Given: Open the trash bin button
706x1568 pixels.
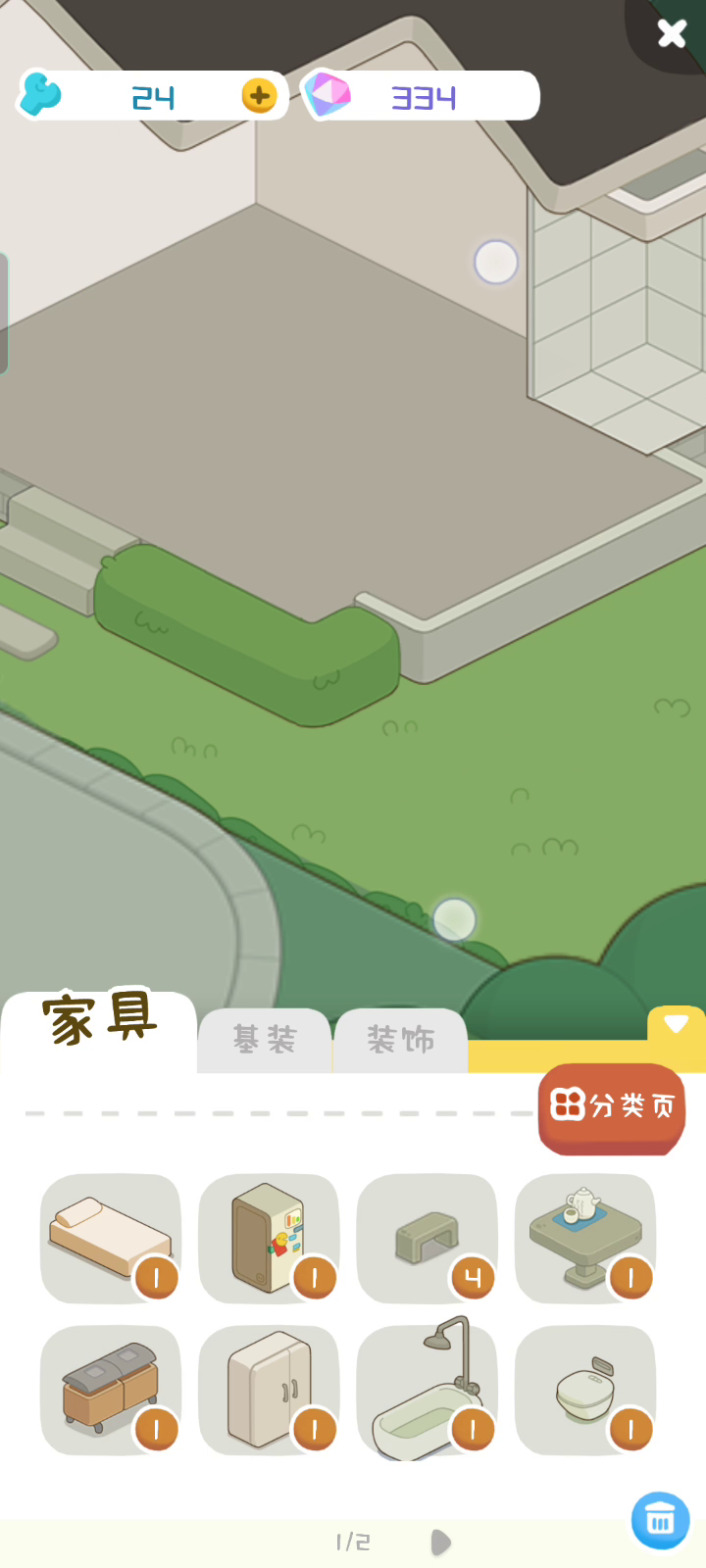Looking at the screenshot, I should point(660,1521).
